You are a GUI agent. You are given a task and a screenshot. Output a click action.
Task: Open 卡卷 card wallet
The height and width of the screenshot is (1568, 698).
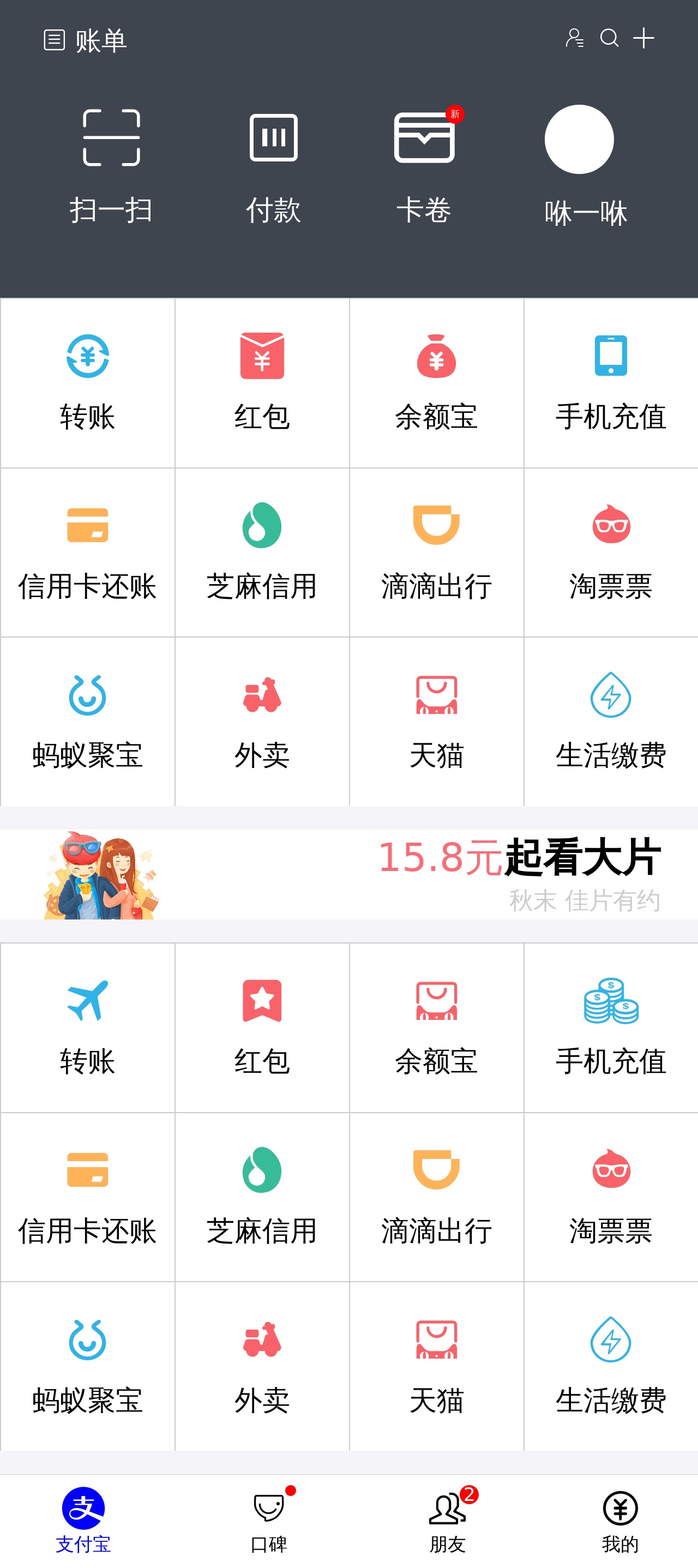click(x=424, y=164)
